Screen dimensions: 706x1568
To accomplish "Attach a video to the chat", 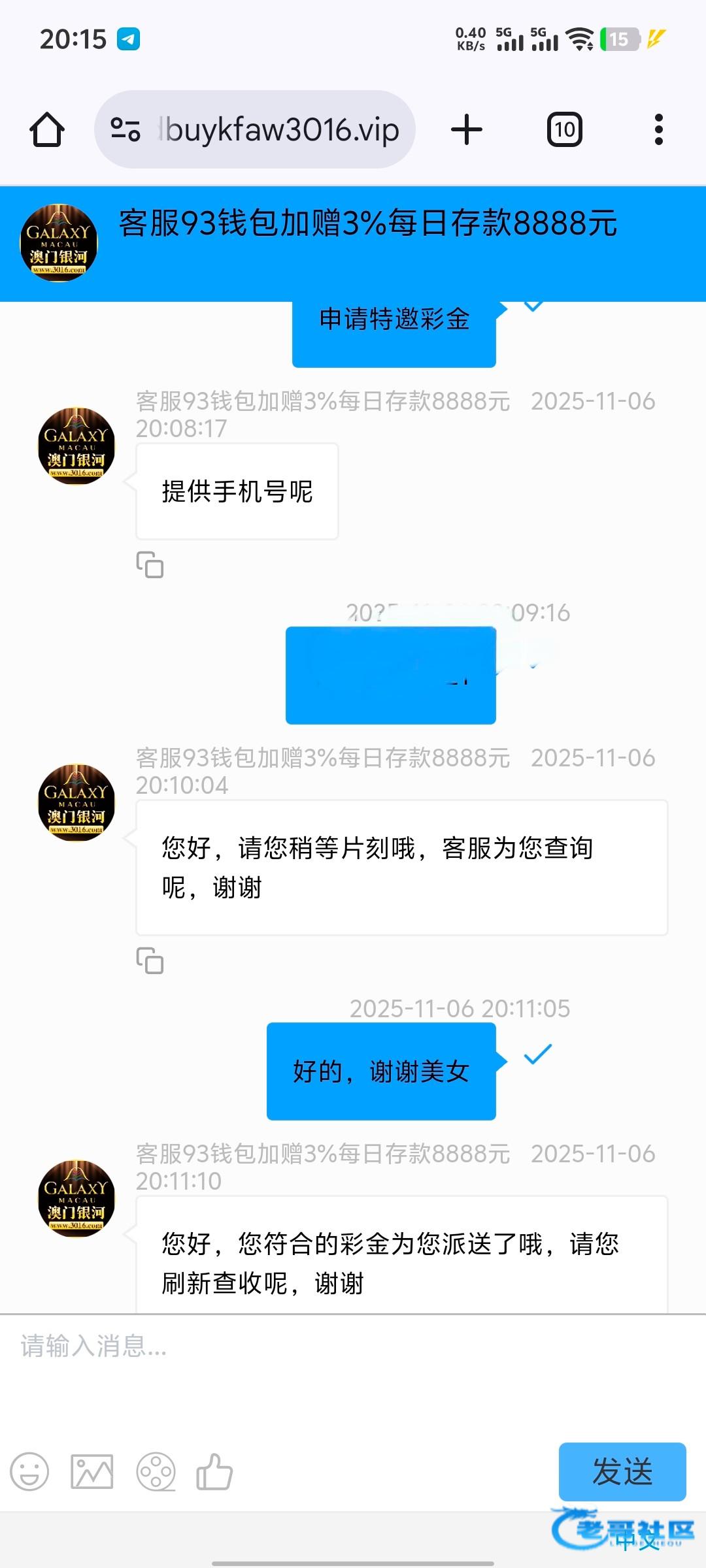I will pos(156,1473).
